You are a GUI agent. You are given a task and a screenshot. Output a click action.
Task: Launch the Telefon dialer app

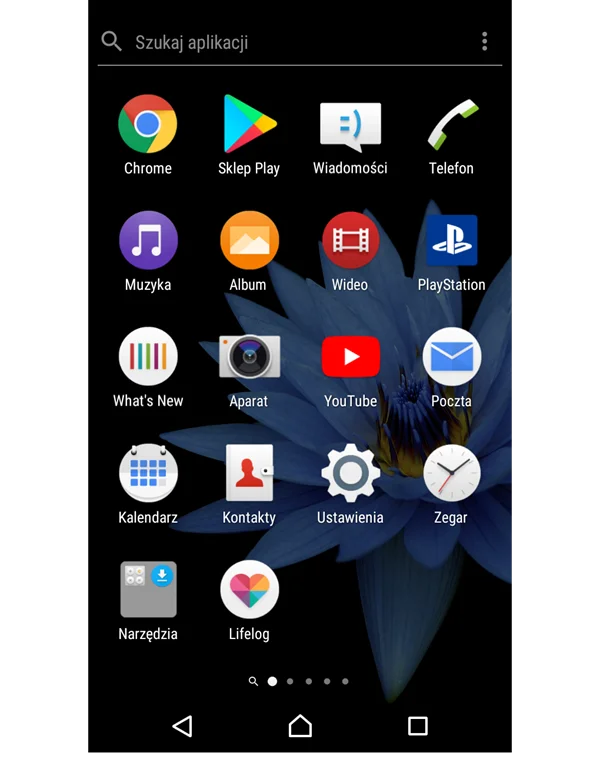pyautogui.click(x=451, y=125)
